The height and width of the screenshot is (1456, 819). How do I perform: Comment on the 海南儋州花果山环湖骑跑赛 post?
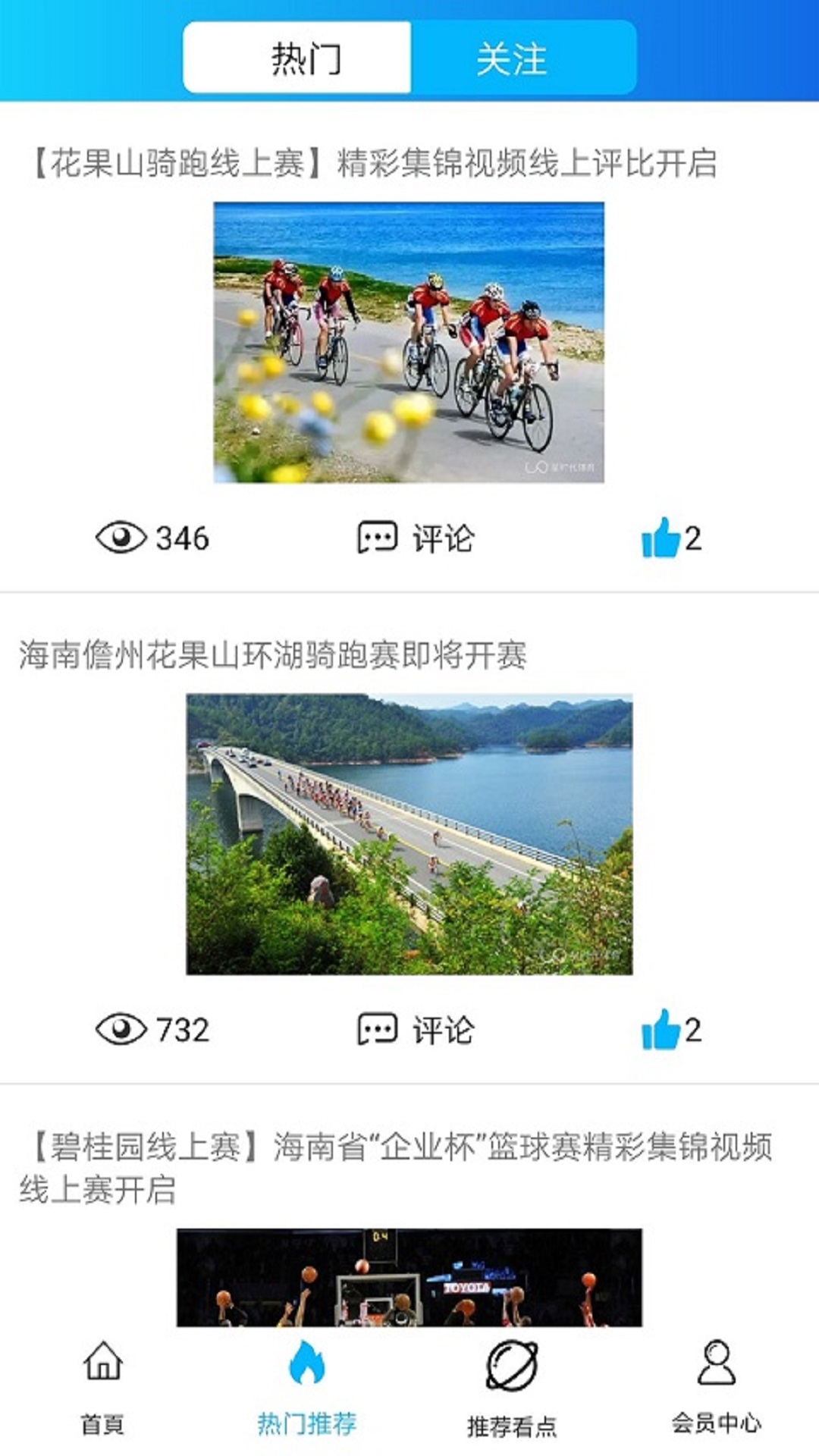coord(416,1030)
